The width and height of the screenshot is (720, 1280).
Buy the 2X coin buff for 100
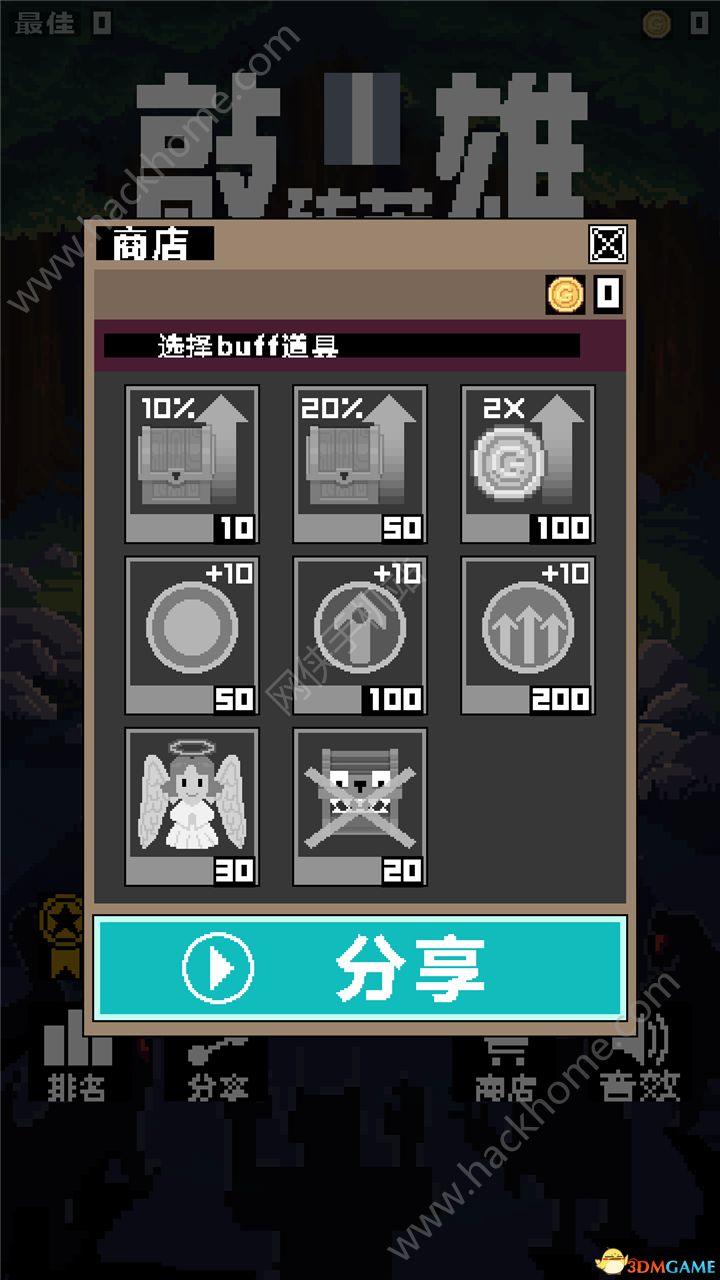tap(528, 464)
